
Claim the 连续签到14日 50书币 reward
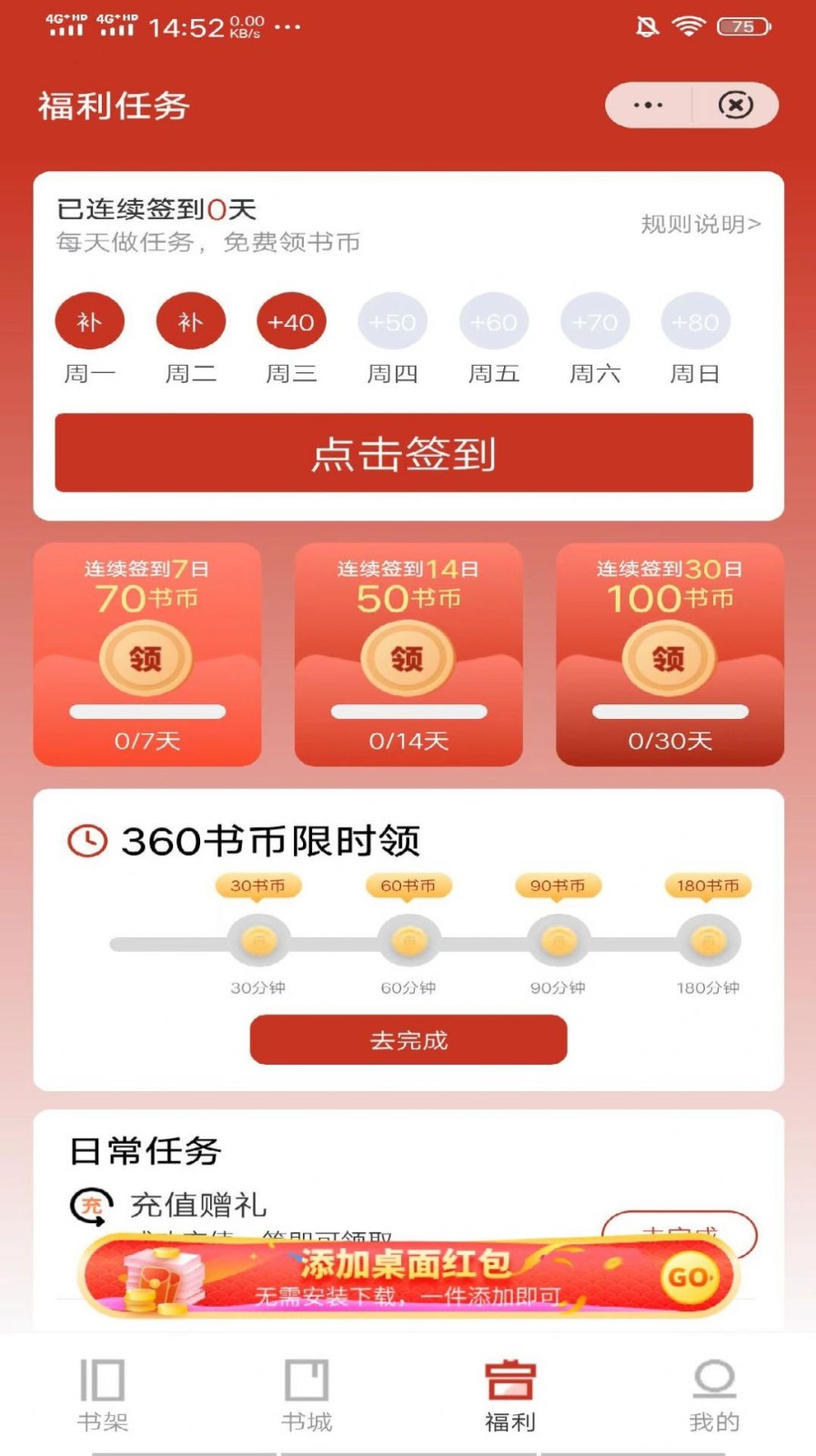tap(408, 658)
